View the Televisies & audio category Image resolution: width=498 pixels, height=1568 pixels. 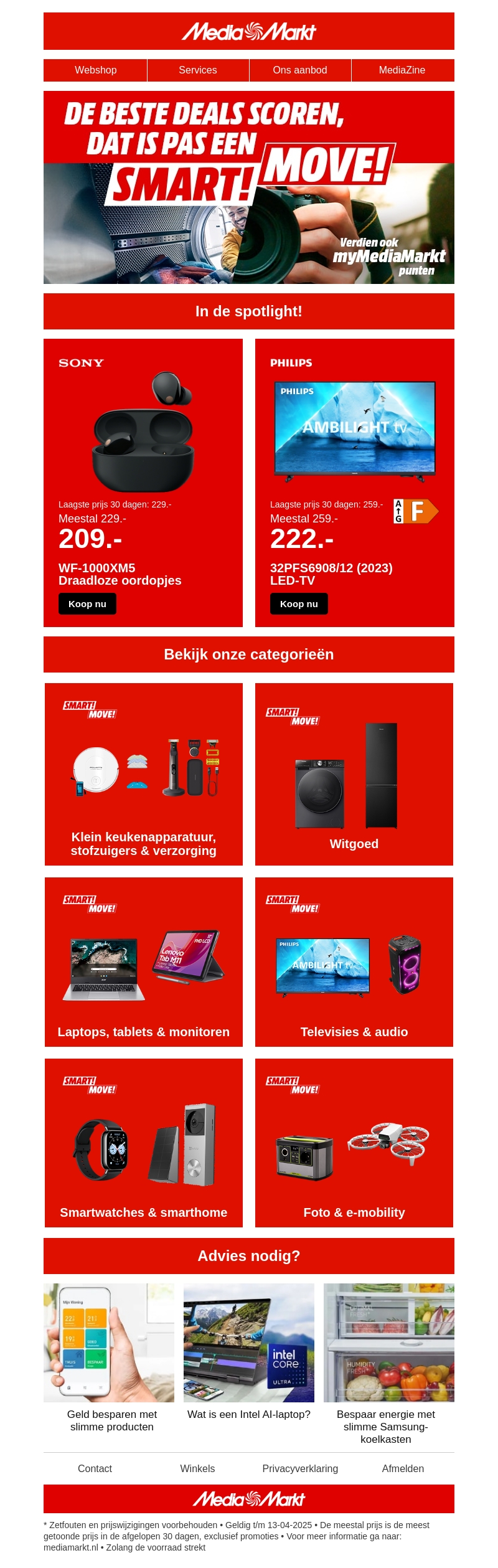pyautogui.click(x=354, y=962)
